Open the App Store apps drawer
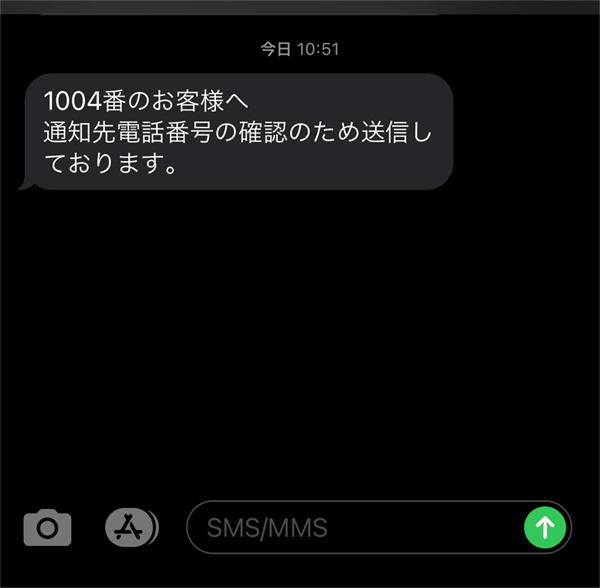 pos(130,526)
